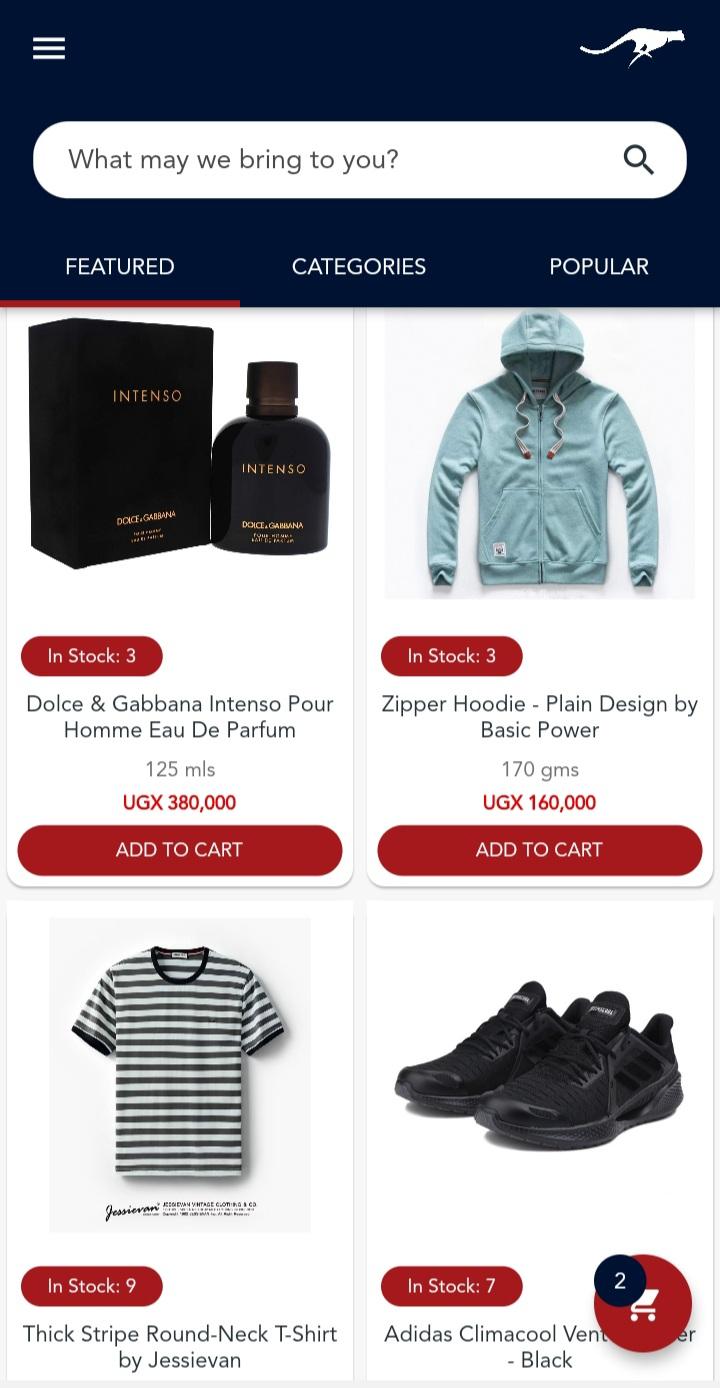This screenshot has height=1388, width=720.
Task: Switch to the Categories tab
Action: click(x=359, y=267)
